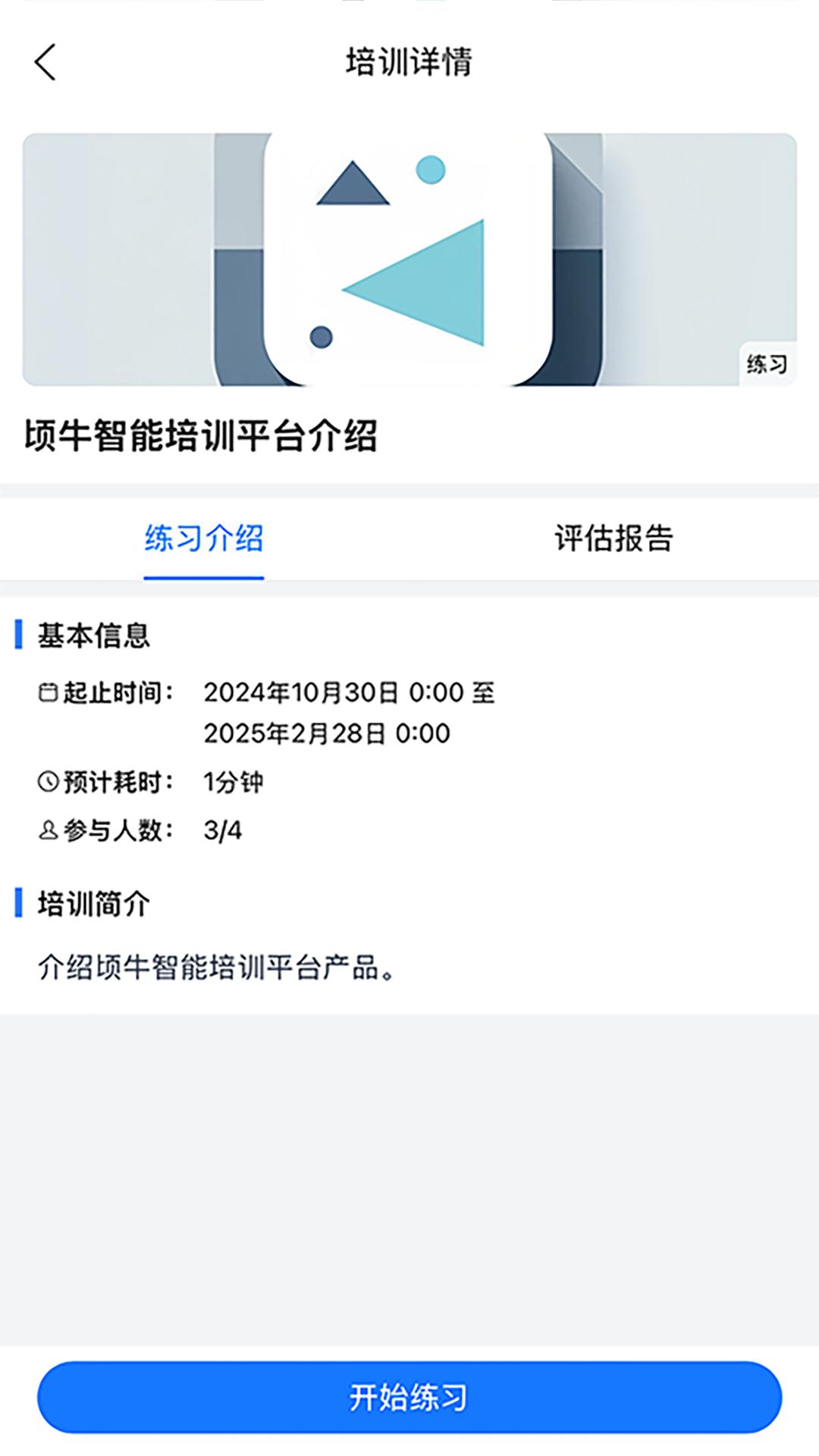Select the 练习介绍 tab

(205, 538)
